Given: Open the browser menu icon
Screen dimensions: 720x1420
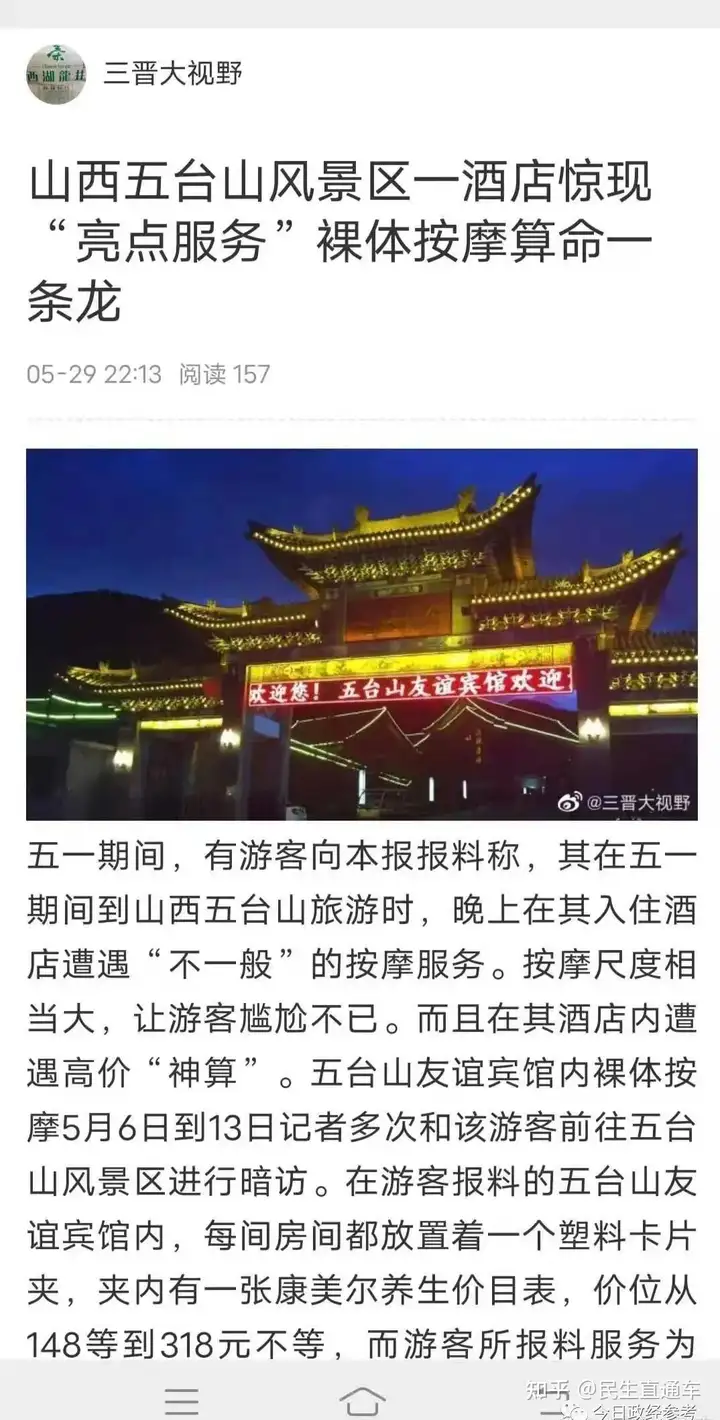Looking at the screenshot, I should (x=181, y=1400).
